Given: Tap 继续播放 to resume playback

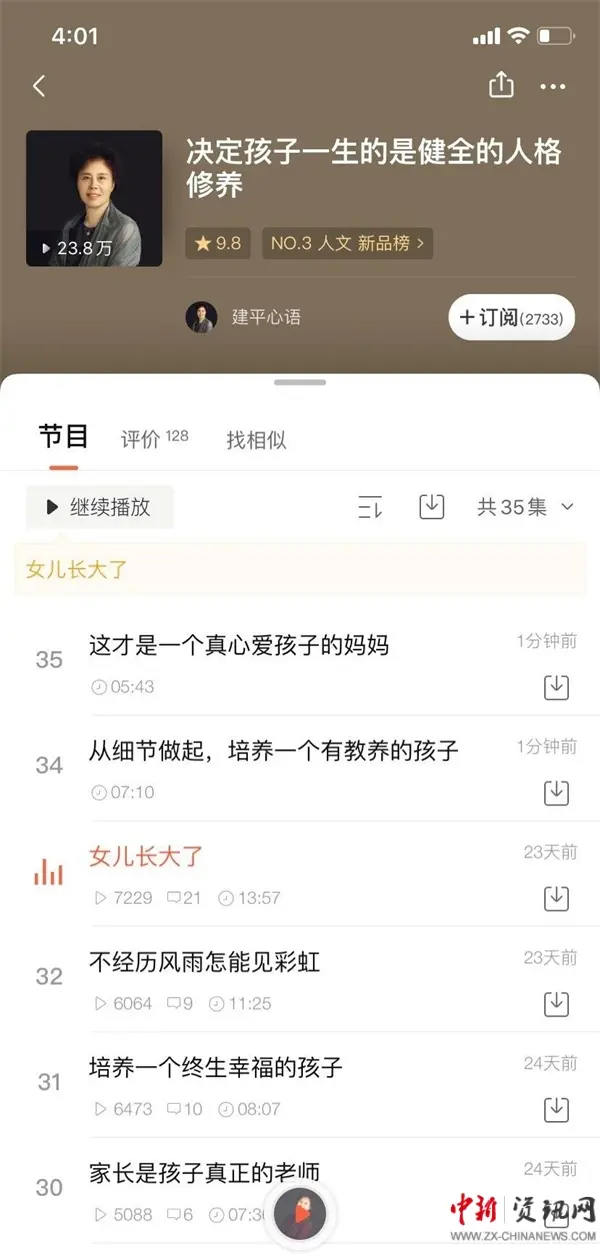Looking at the screenshot, I should 99,507.
